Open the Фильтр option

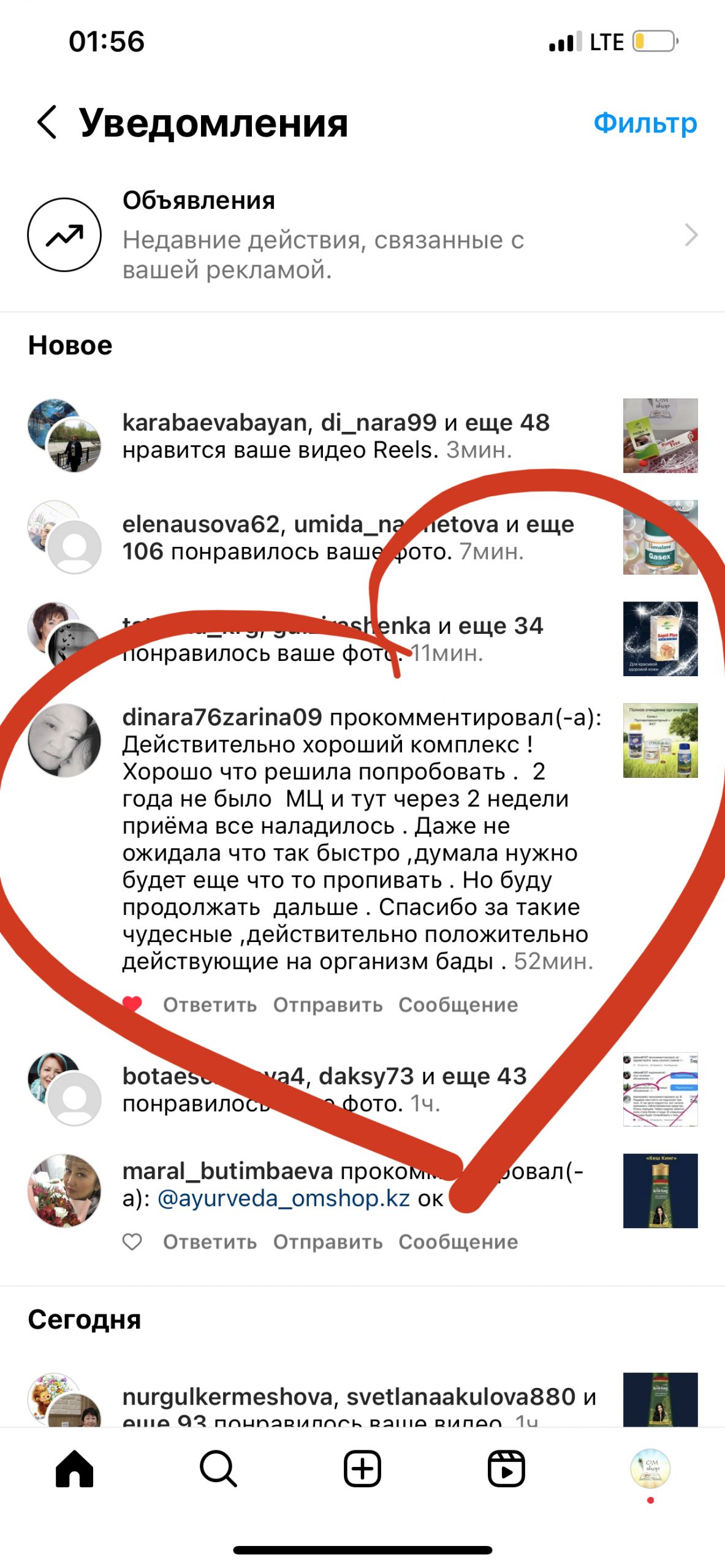[645, 123]
